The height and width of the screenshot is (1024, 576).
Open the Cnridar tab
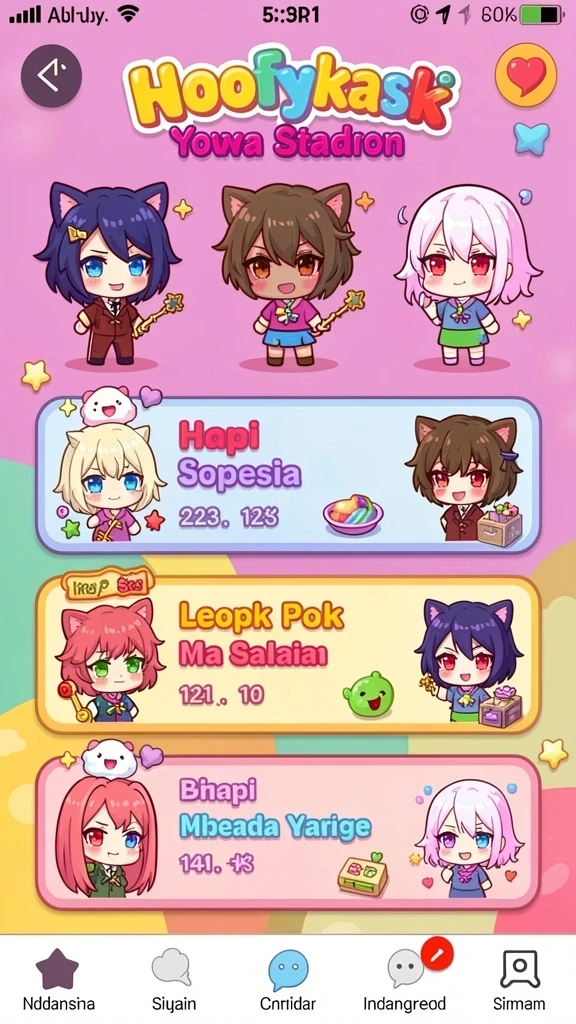click(288, 980)
